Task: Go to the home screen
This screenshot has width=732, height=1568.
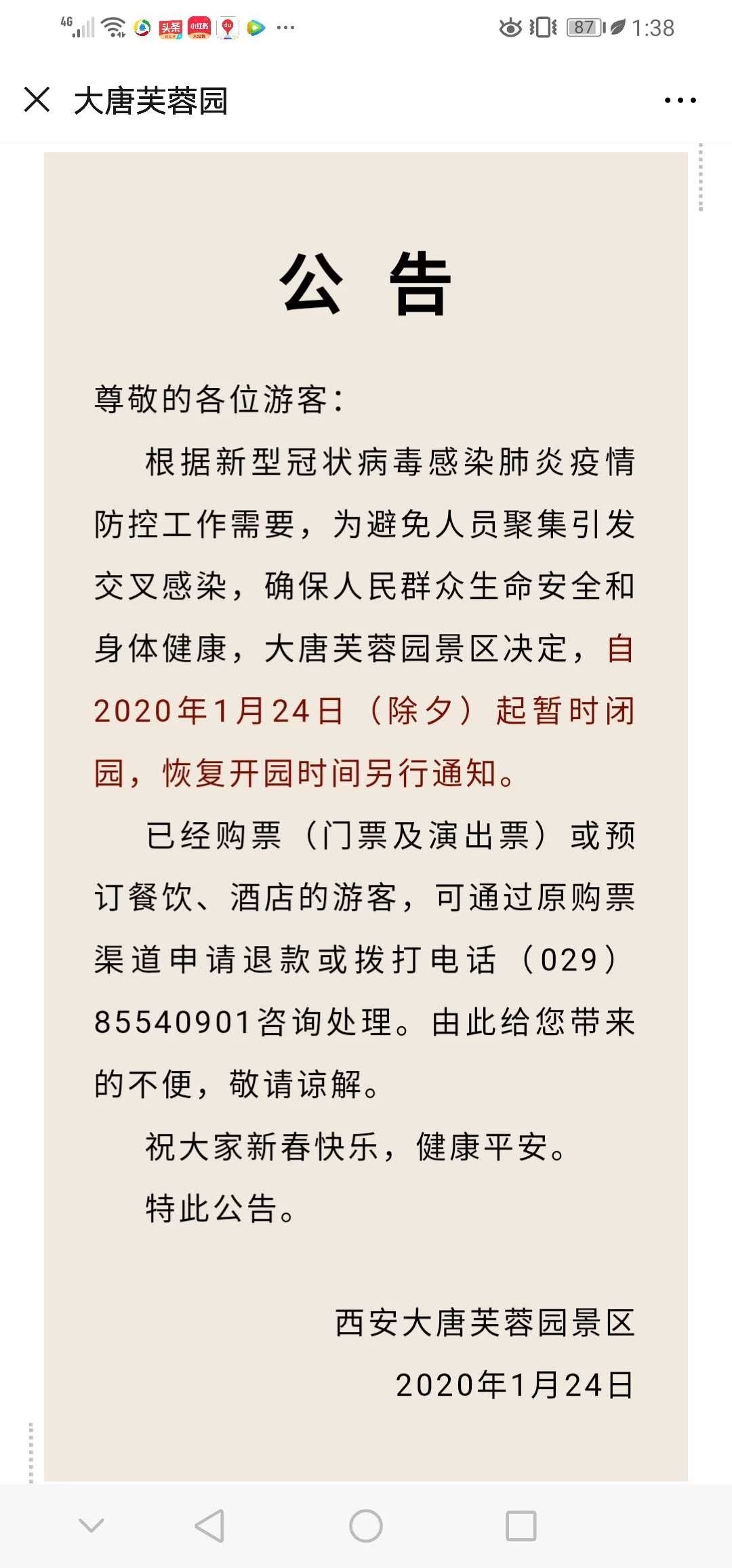Action: 366,1526
